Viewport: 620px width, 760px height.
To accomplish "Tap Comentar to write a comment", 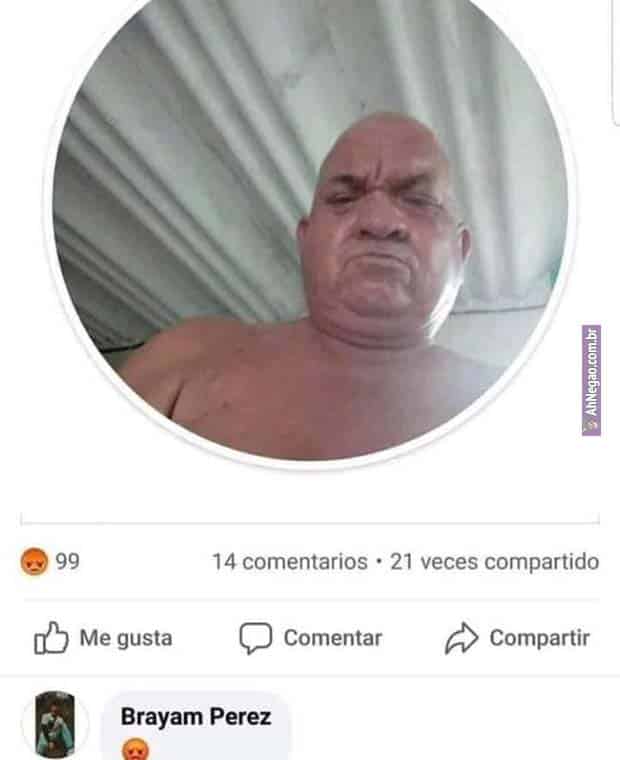I will point(311,638).
